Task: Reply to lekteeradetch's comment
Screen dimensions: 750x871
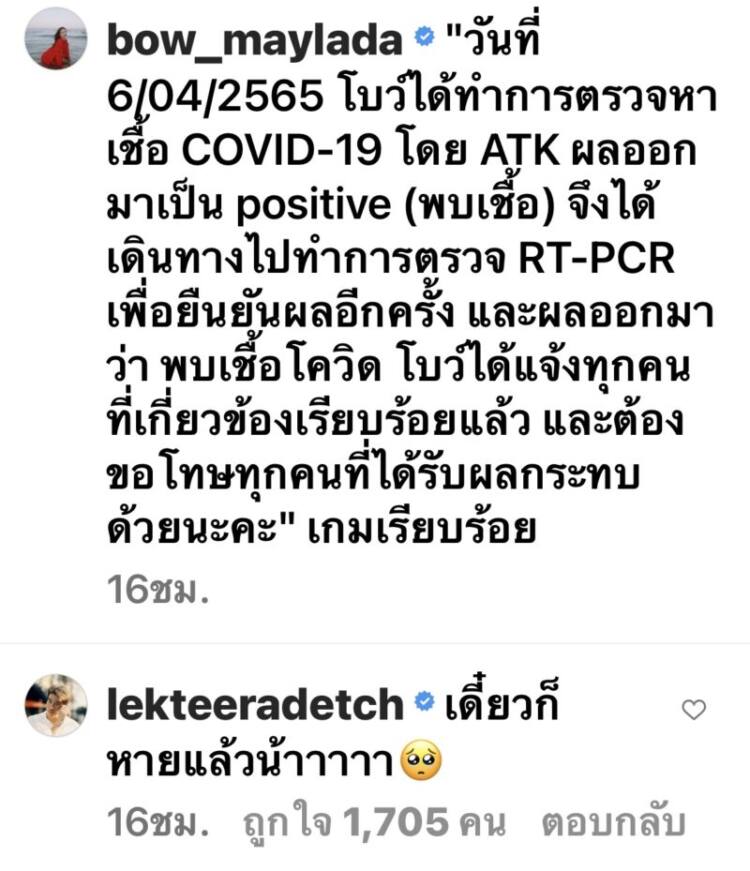Action: [x=612, y=824]
